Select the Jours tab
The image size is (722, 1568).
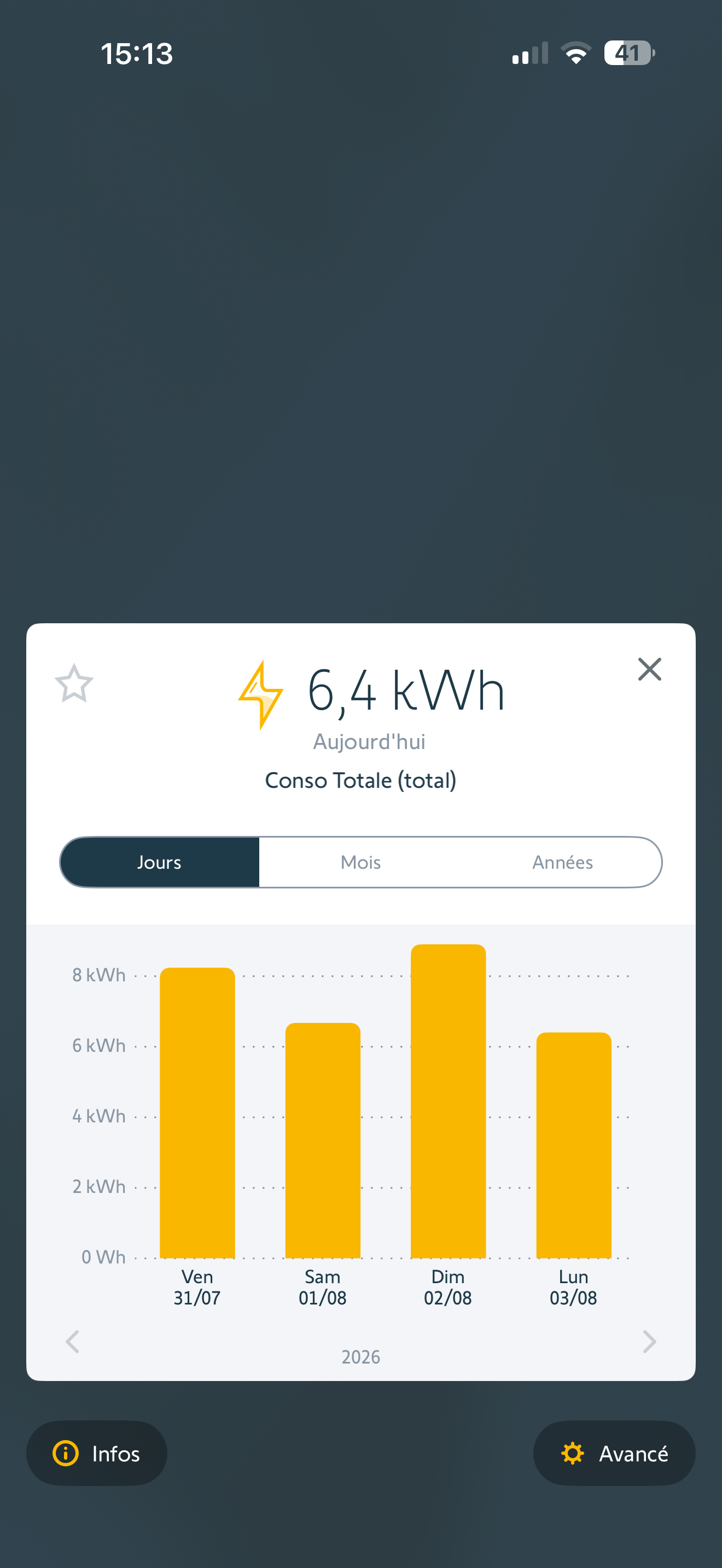[x=160, y=862]
